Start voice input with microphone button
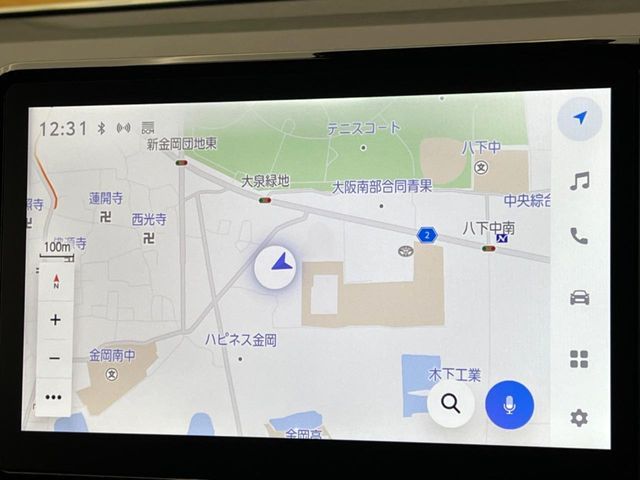 (510, 404)
